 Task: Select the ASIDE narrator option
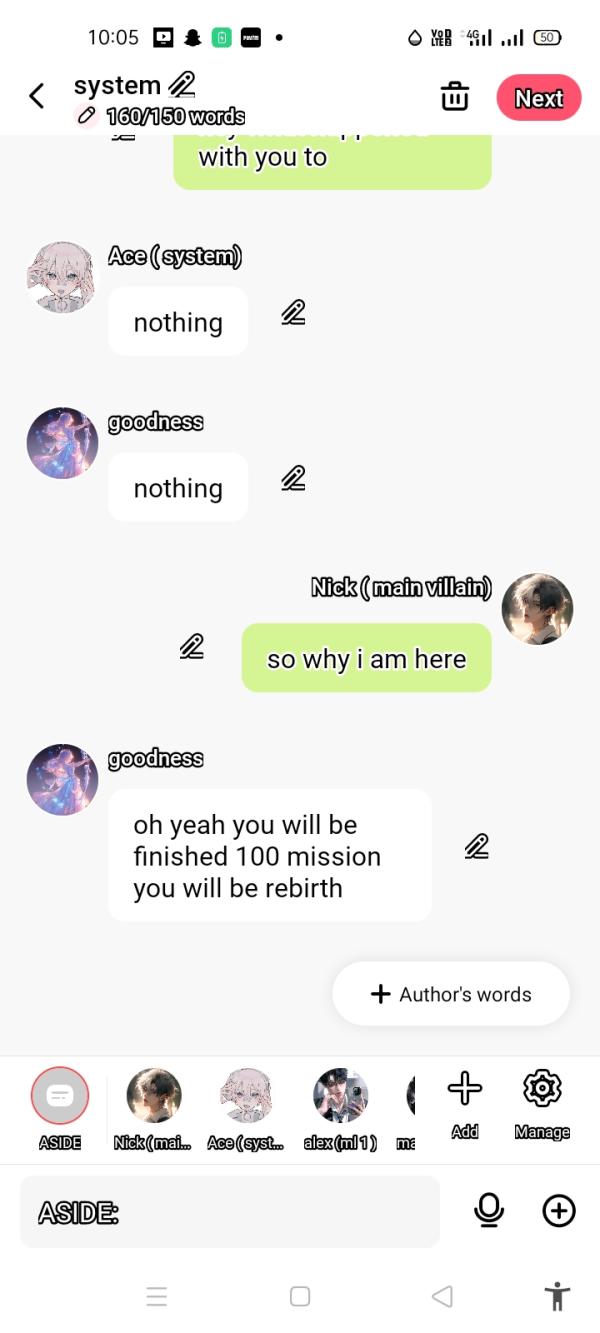coord(60,1096)
